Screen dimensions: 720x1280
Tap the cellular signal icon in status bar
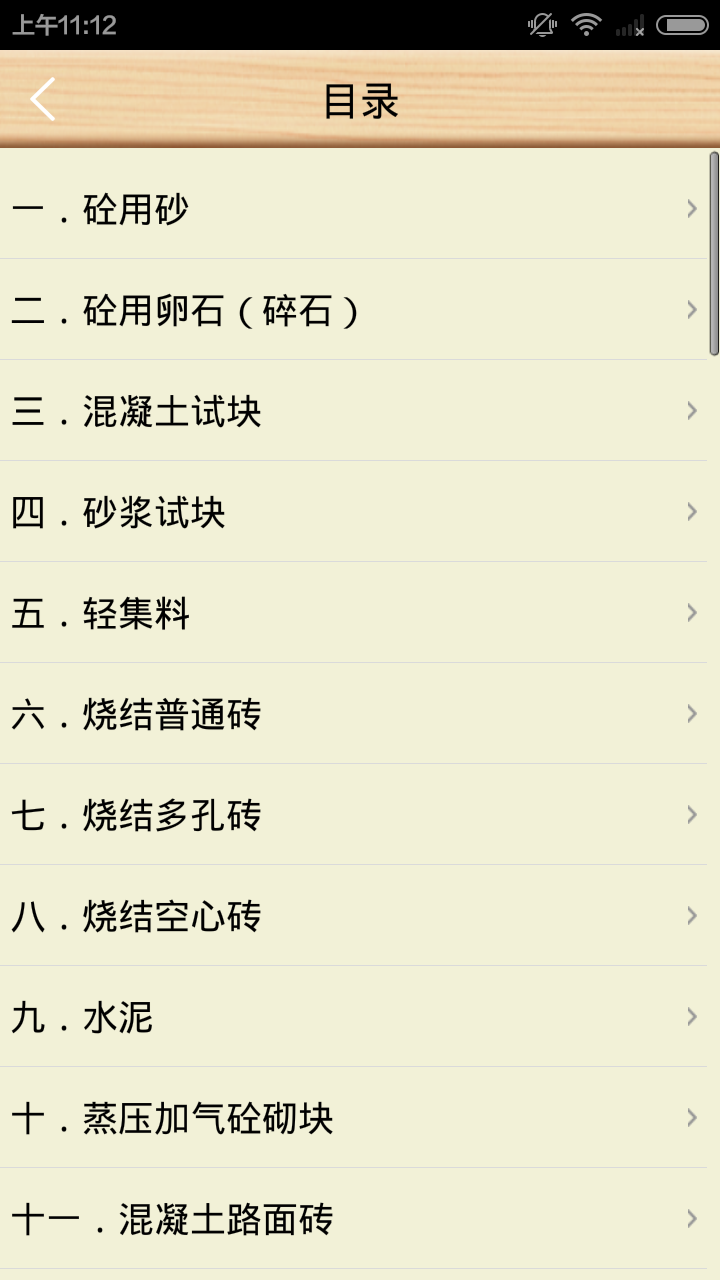point(627,25)
